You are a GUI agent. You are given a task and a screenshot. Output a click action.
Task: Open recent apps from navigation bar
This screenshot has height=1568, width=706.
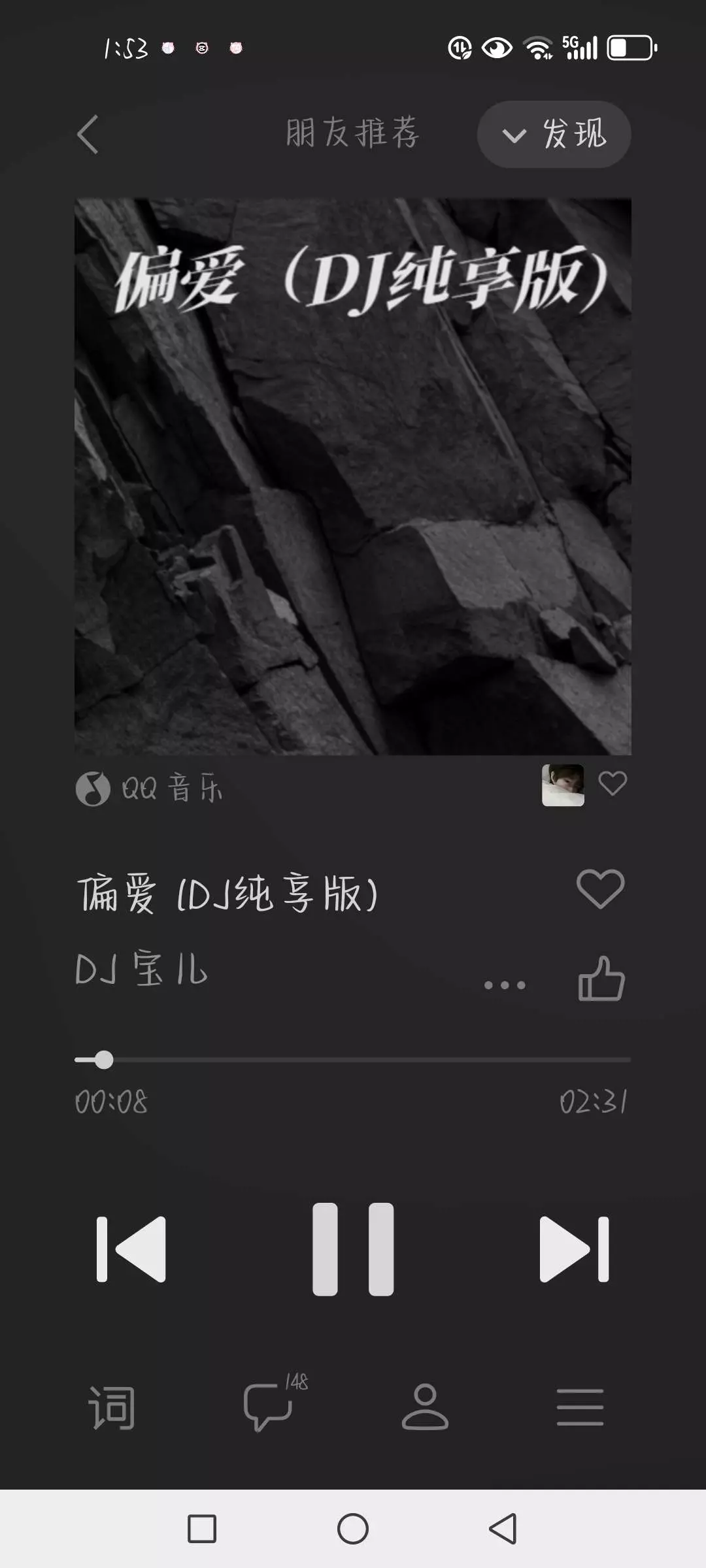click(x=202, y=1529)
